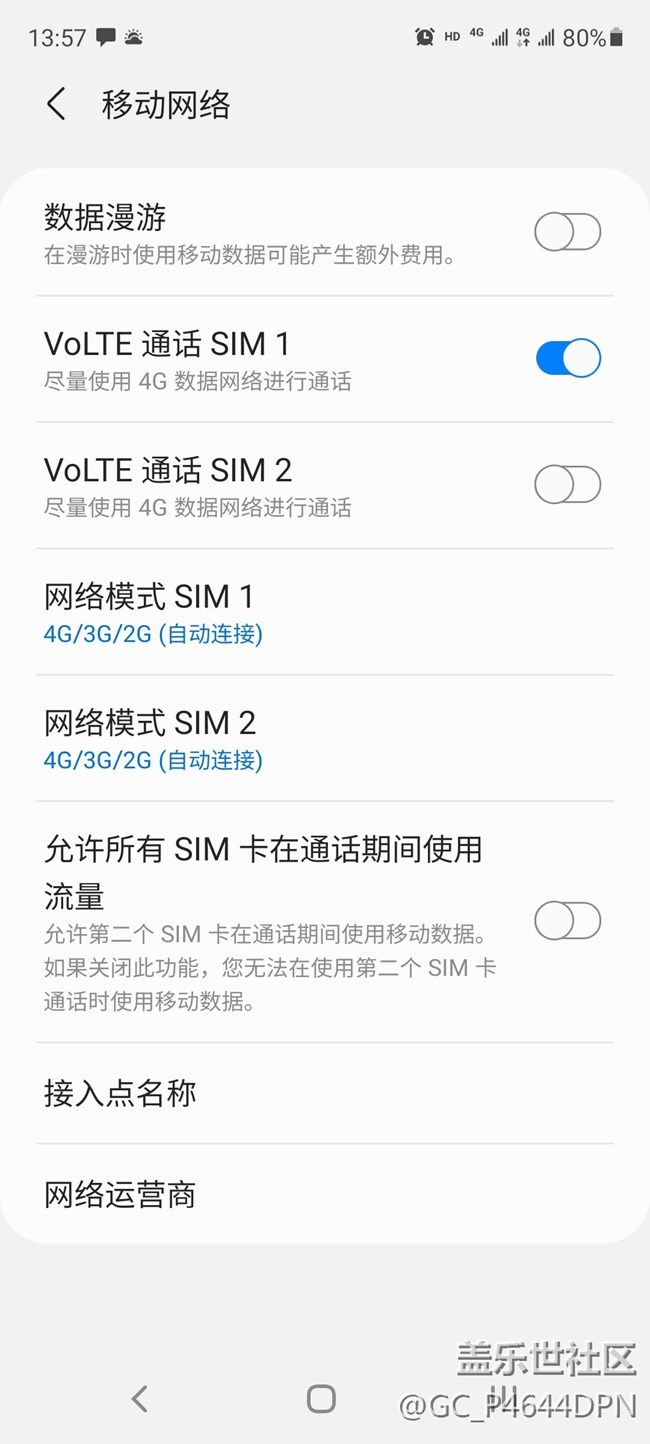Tap the system home button
Viewport: 650px width, 1444px height.
tap(321, 1398)
